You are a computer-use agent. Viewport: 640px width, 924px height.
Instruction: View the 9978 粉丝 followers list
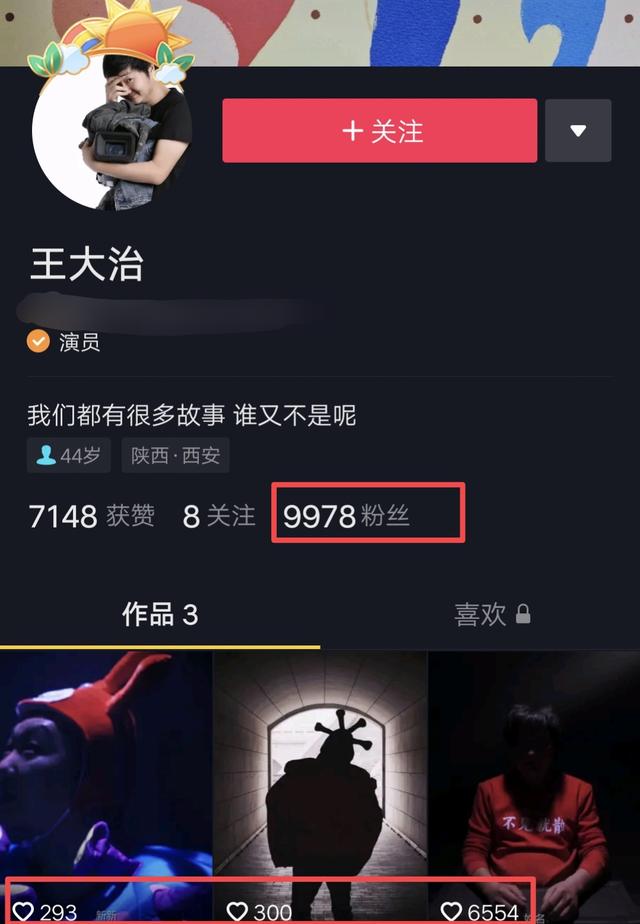pyautogui.click(x=347, y=516)
